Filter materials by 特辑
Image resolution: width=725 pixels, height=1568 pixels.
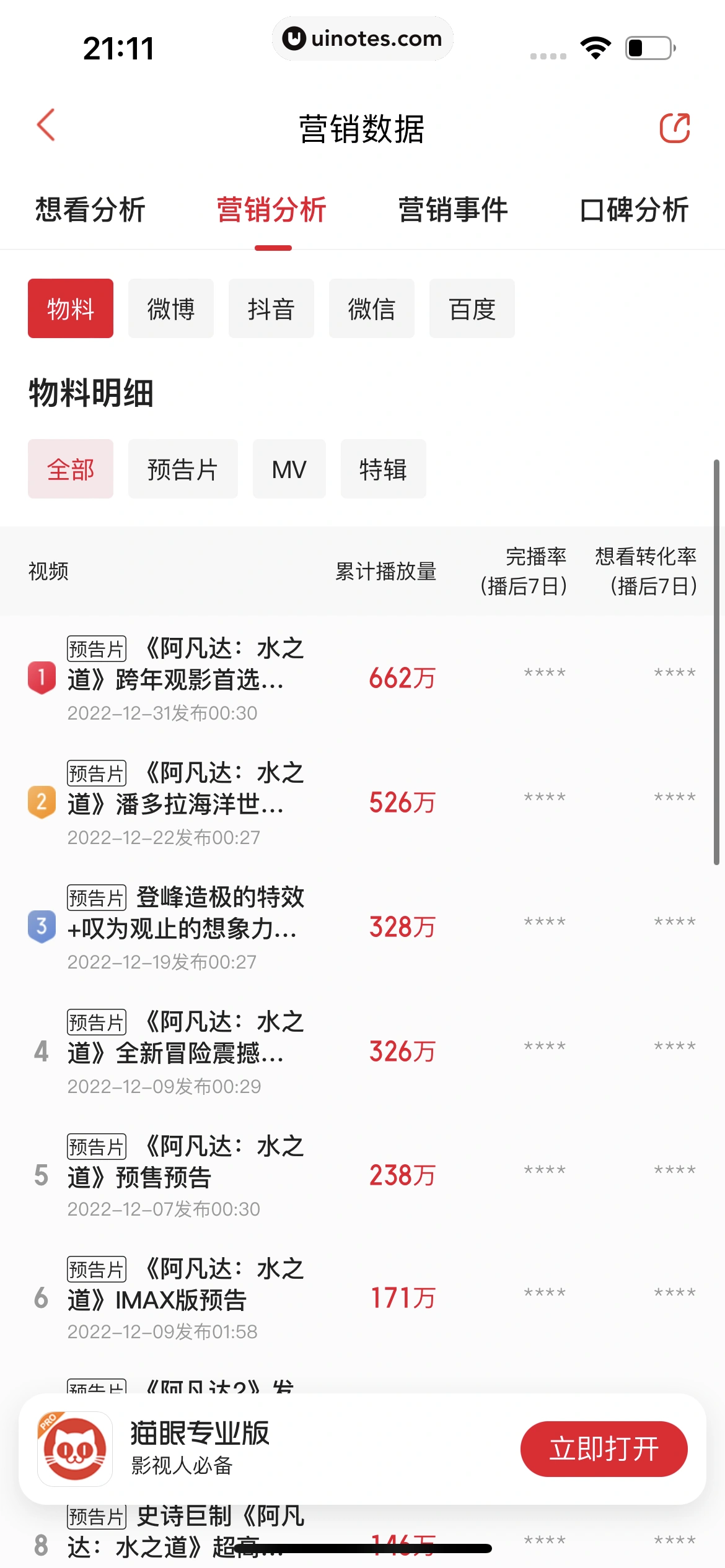click(x=383, y=469)
